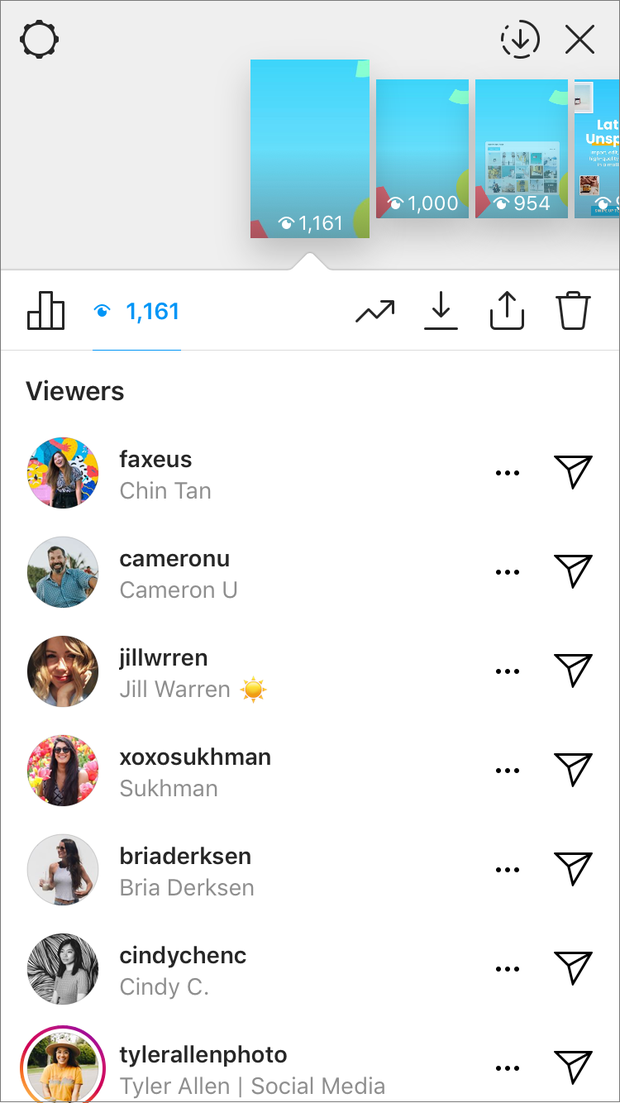Viewport: 620px width, 1103px height.
Task: Open more options for xoxosukhman
Action: point(507,771)
